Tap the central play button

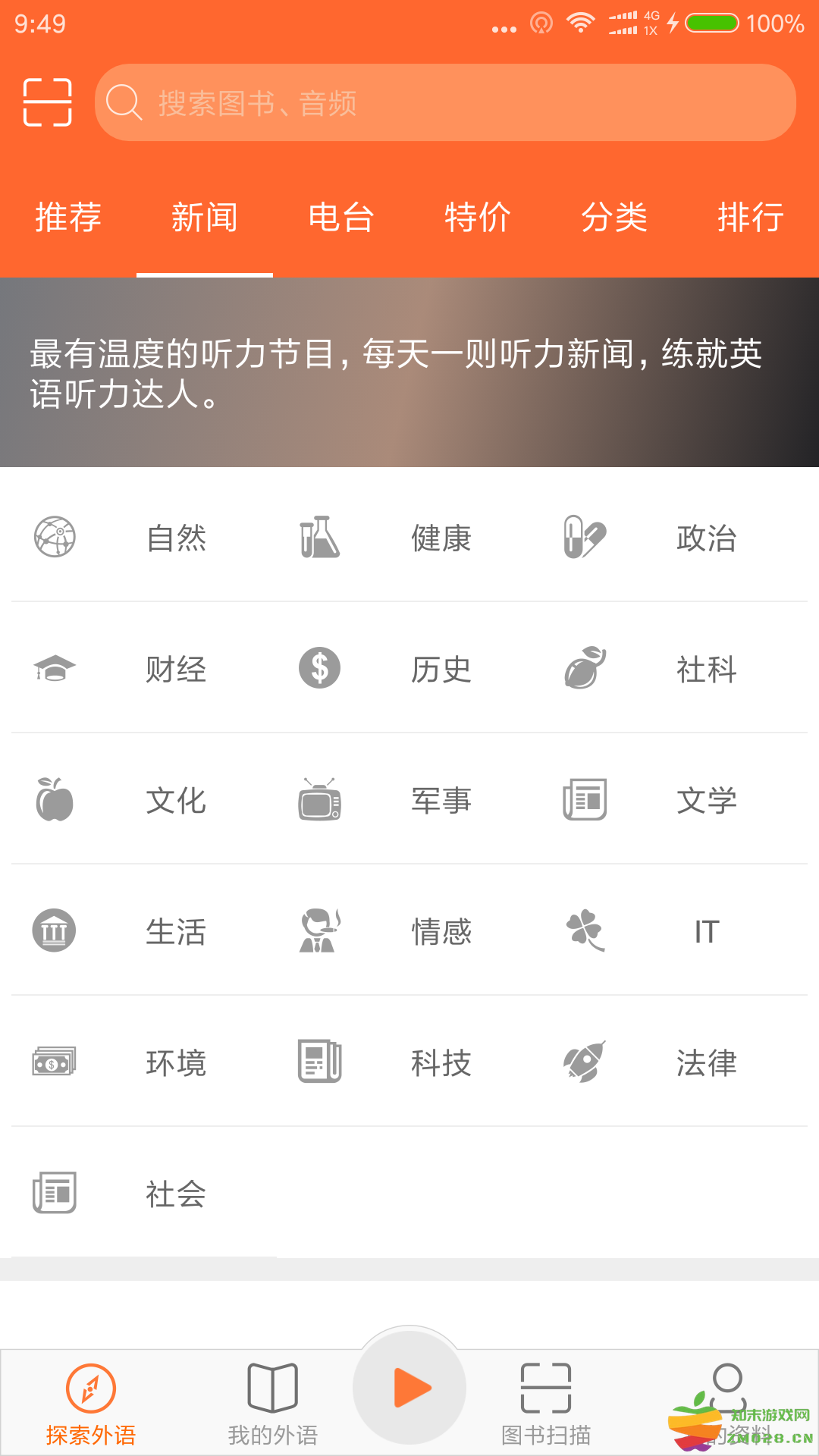point(409,1388)
